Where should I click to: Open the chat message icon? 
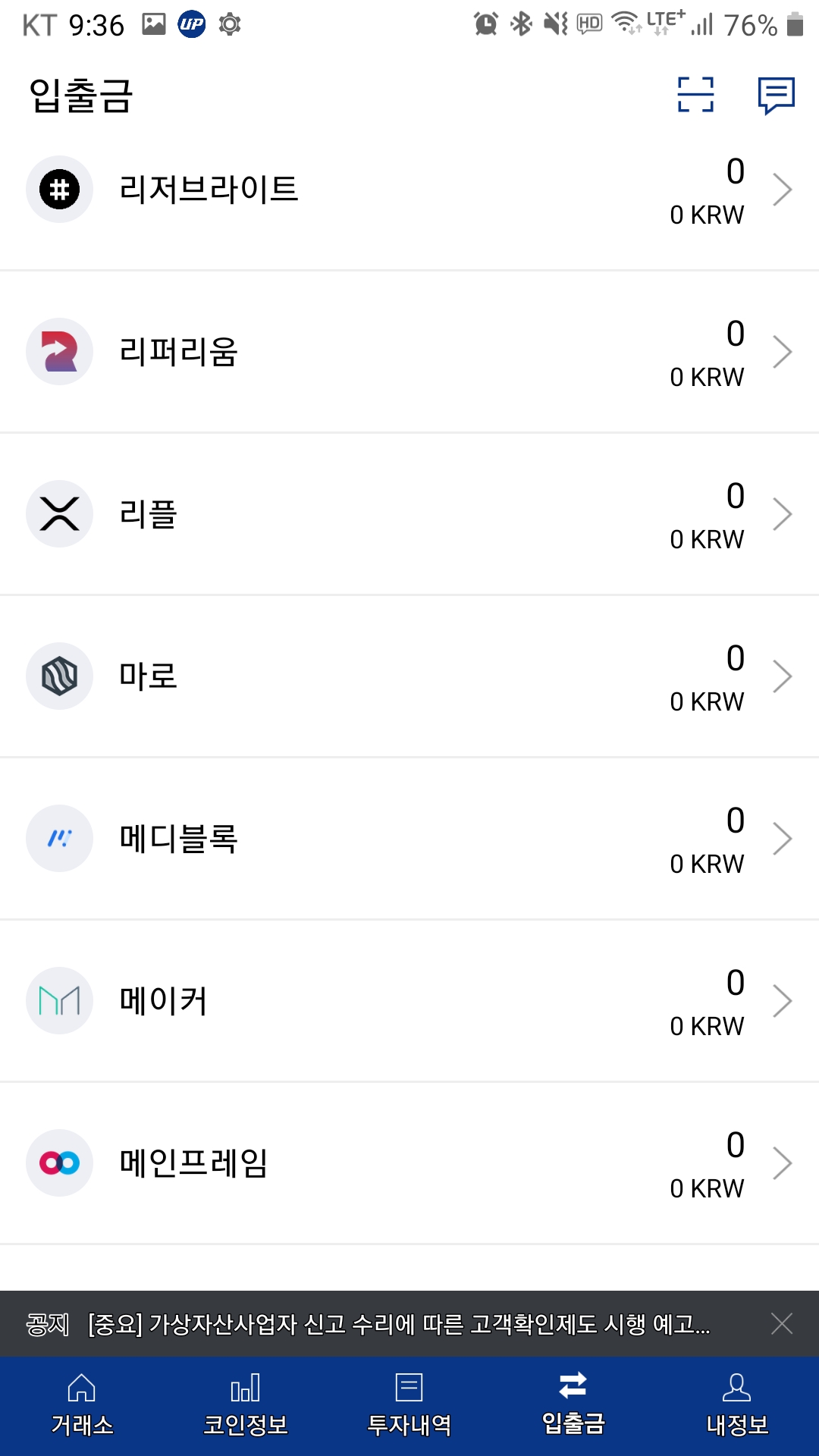[x=776, y=96]
